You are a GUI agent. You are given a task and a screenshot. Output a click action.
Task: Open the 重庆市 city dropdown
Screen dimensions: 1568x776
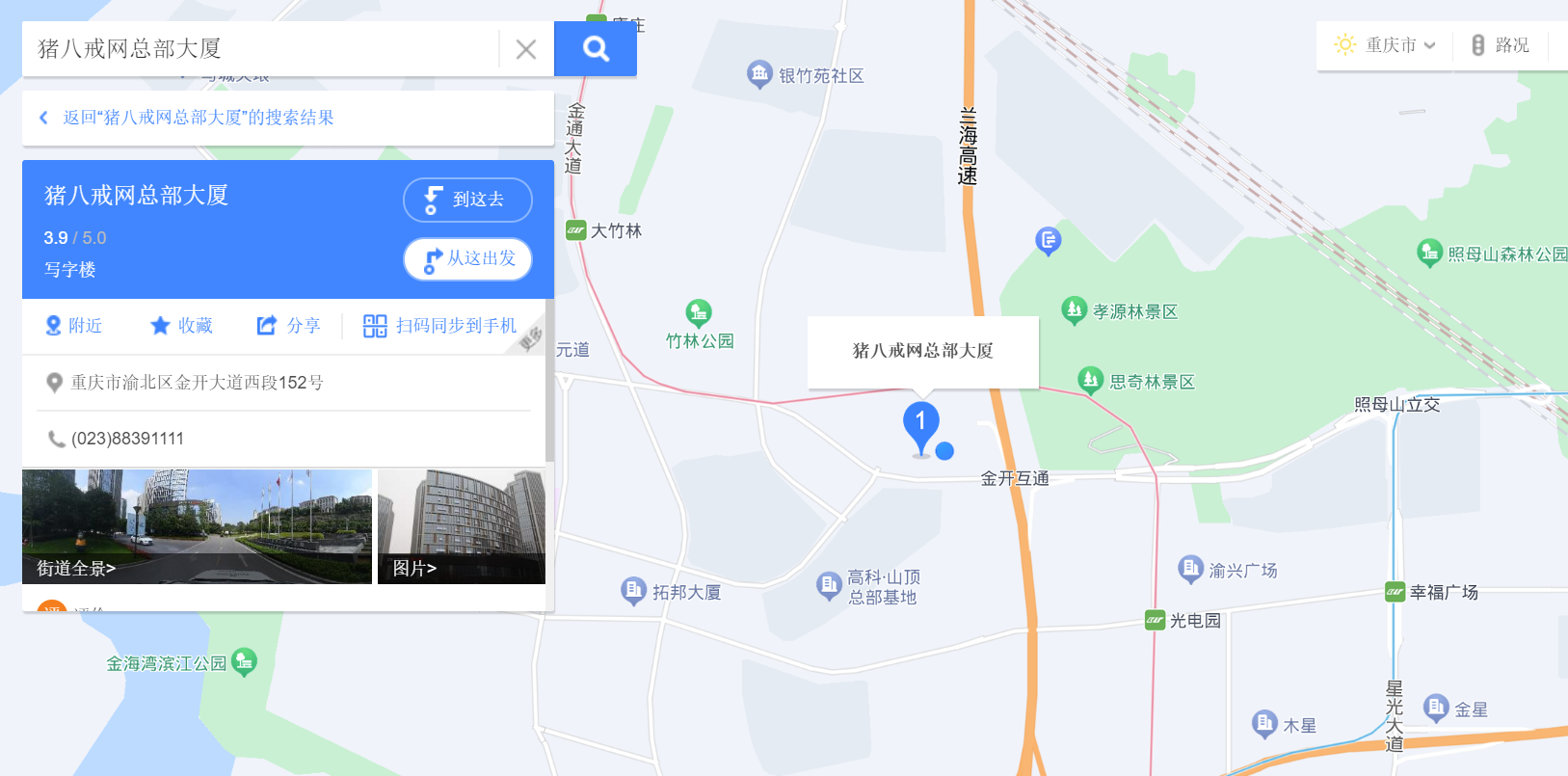tap(1385, 45)
